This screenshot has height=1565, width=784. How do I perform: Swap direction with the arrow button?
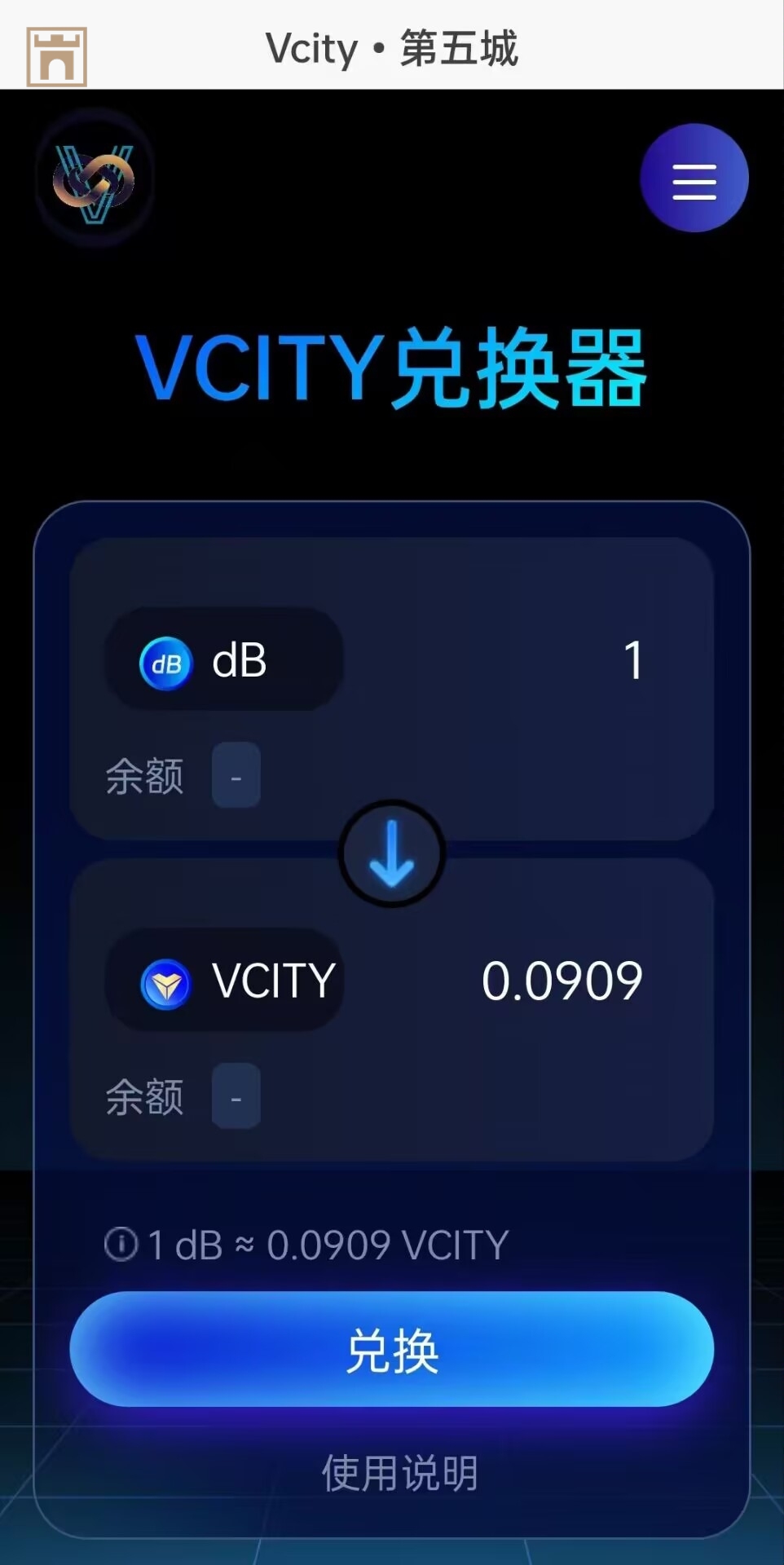(x=391, y=853)
